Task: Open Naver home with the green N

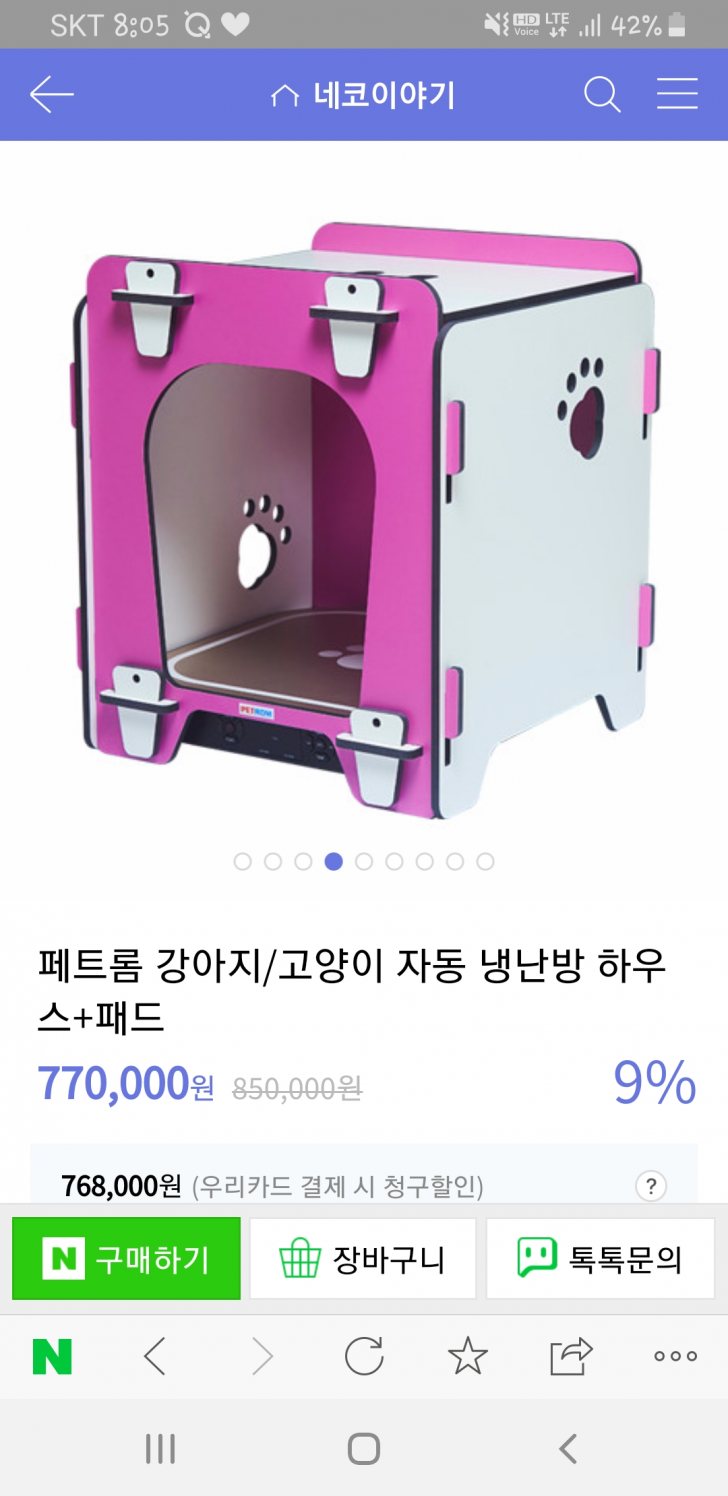Action: point(52,1357)
